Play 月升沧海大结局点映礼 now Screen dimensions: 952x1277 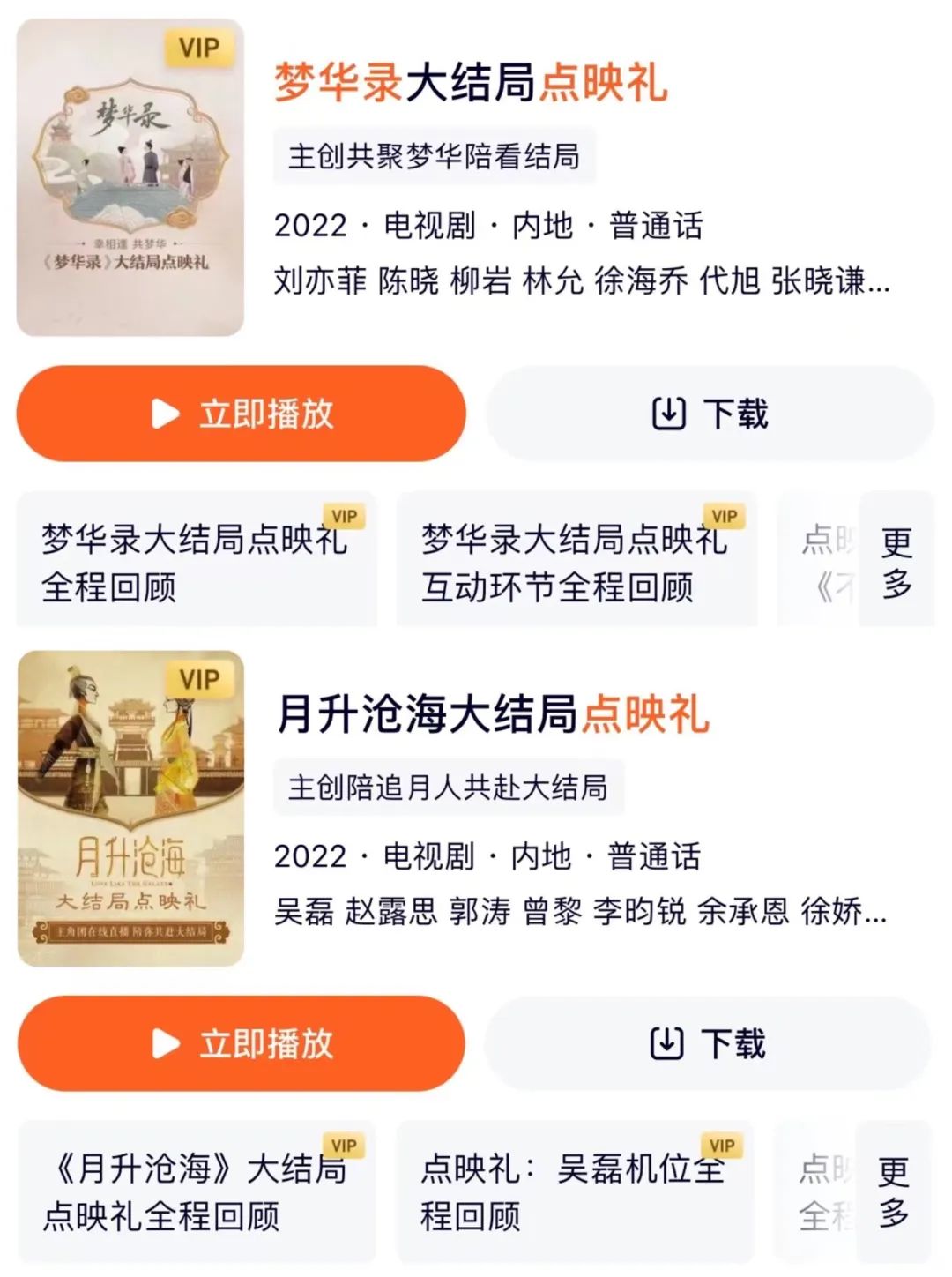pos(241,1043)
